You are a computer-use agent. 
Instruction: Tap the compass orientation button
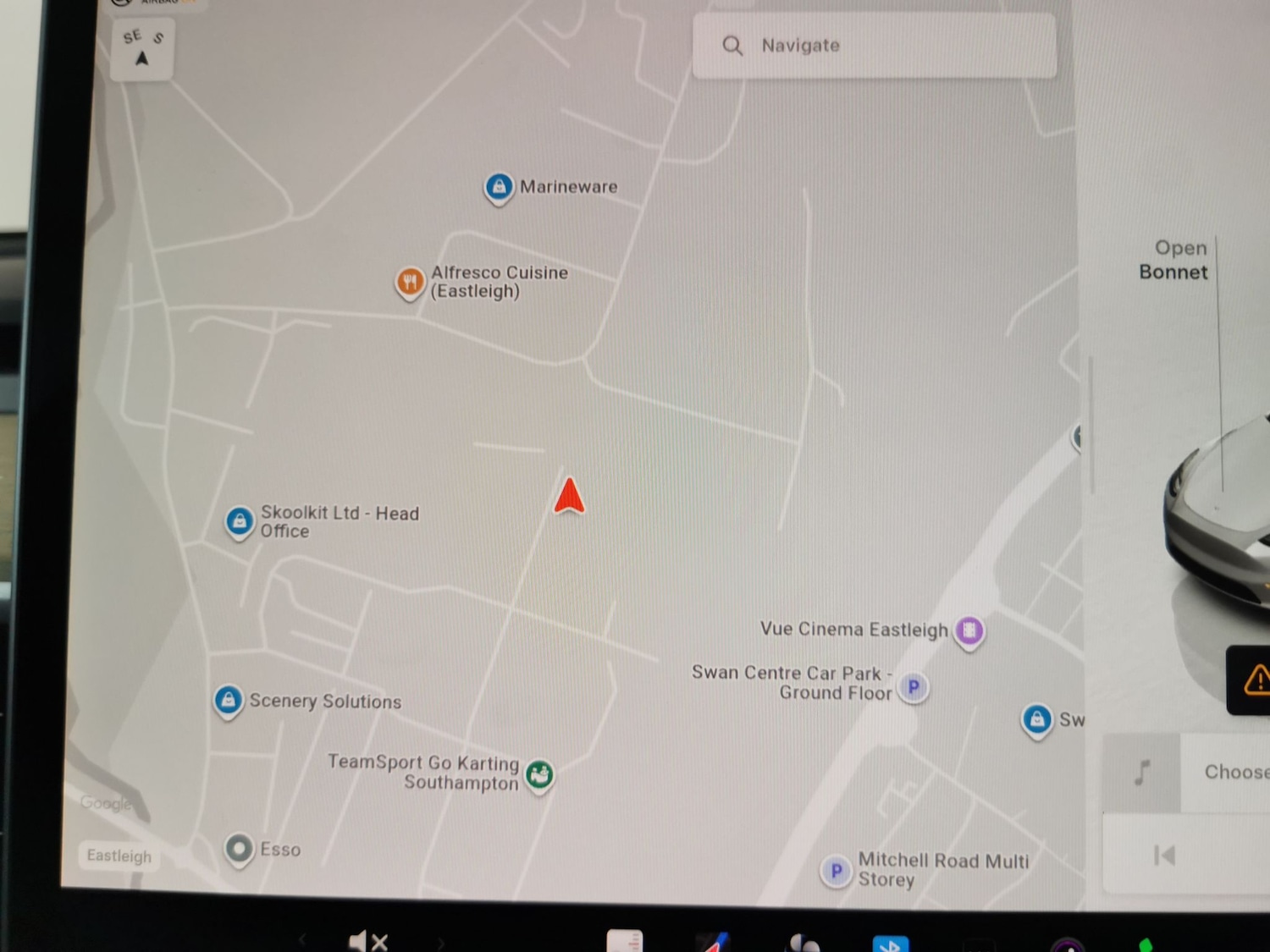tap(142, 49)
